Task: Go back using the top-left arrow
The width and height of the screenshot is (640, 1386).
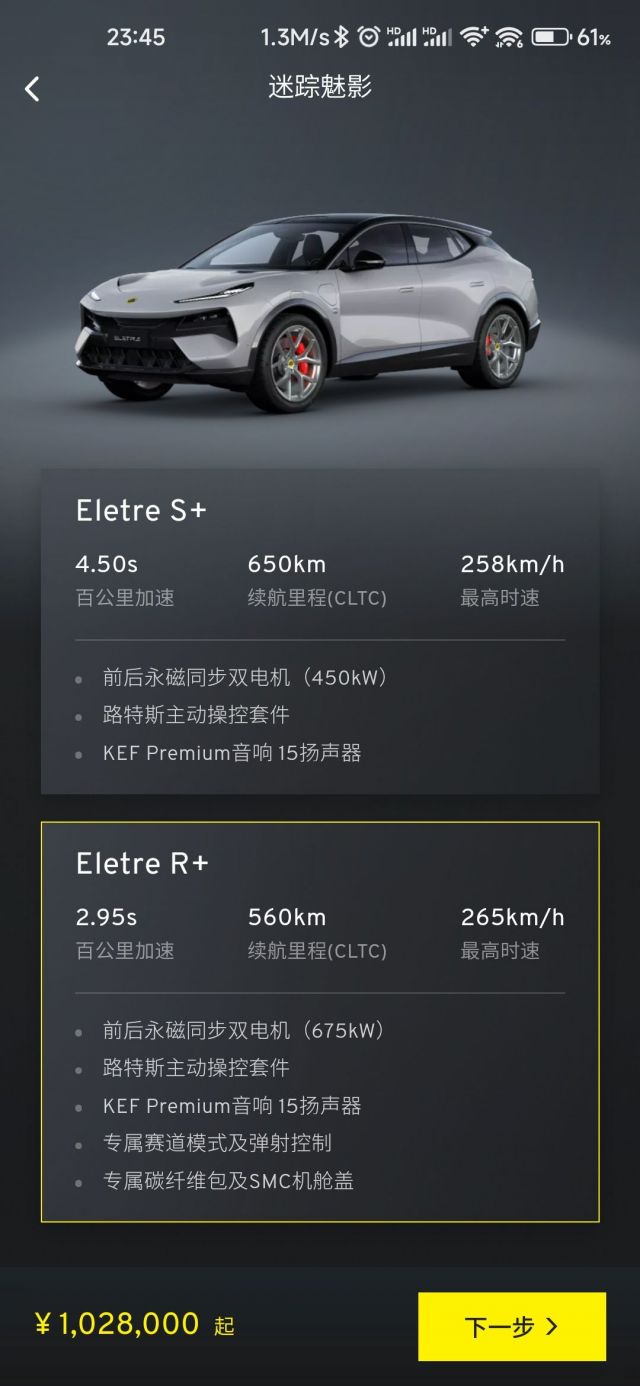Action: click(32, 89)
